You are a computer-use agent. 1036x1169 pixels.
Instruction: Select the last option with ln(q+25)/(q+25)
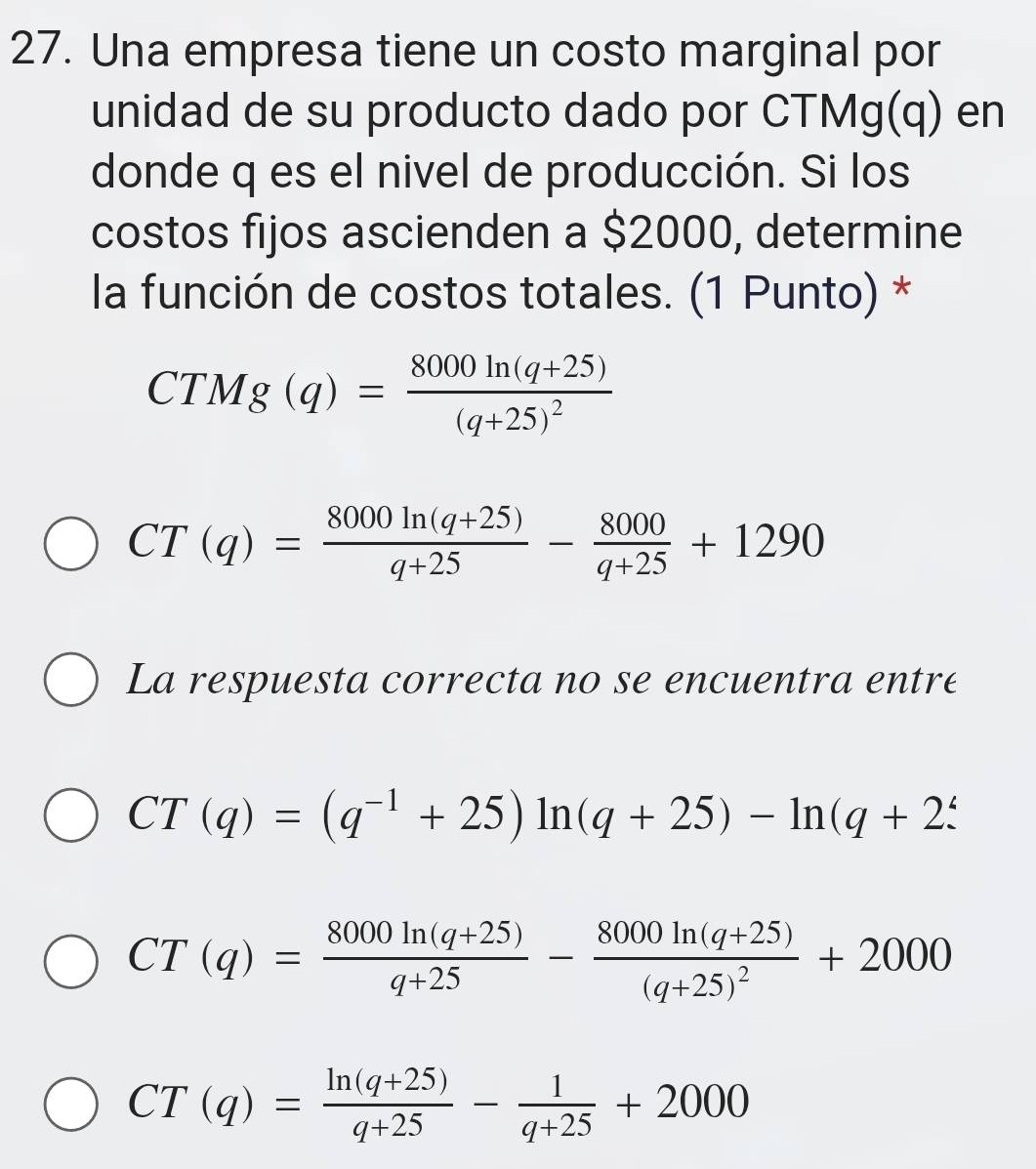pos(69,1103)
